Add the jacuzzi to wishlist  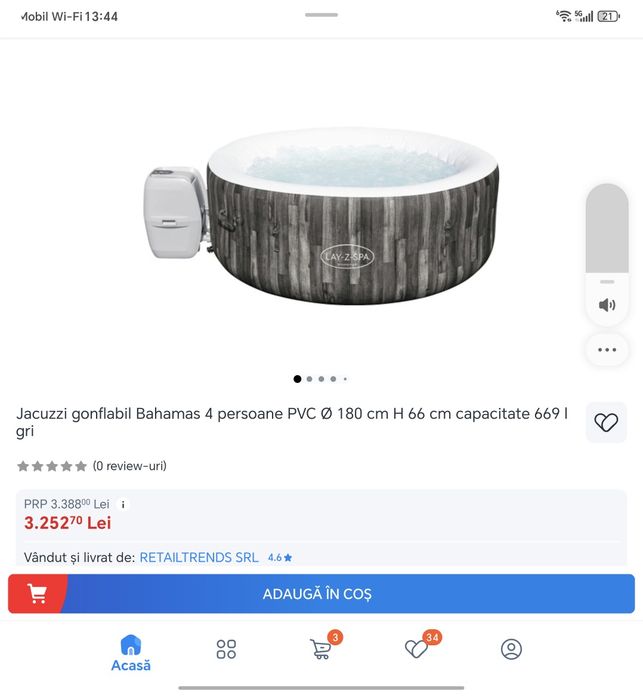point(606,422)
